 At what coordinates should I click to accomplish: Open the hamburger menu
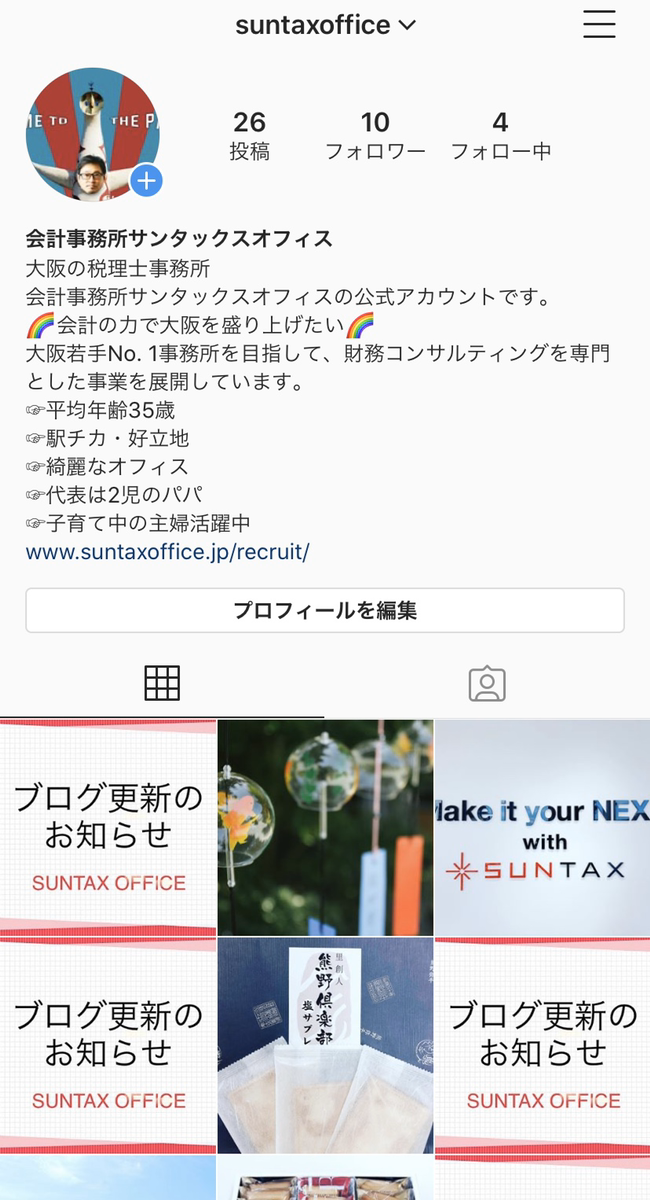(x=599, y=25)
